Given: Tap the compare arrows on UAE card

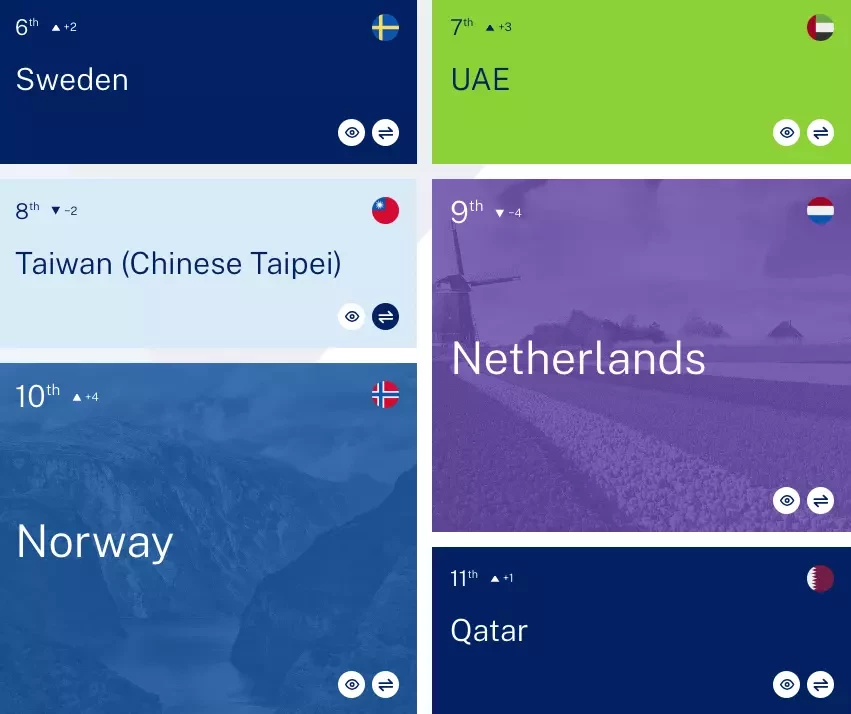Looking at the screenshot, I should point(820,132).
